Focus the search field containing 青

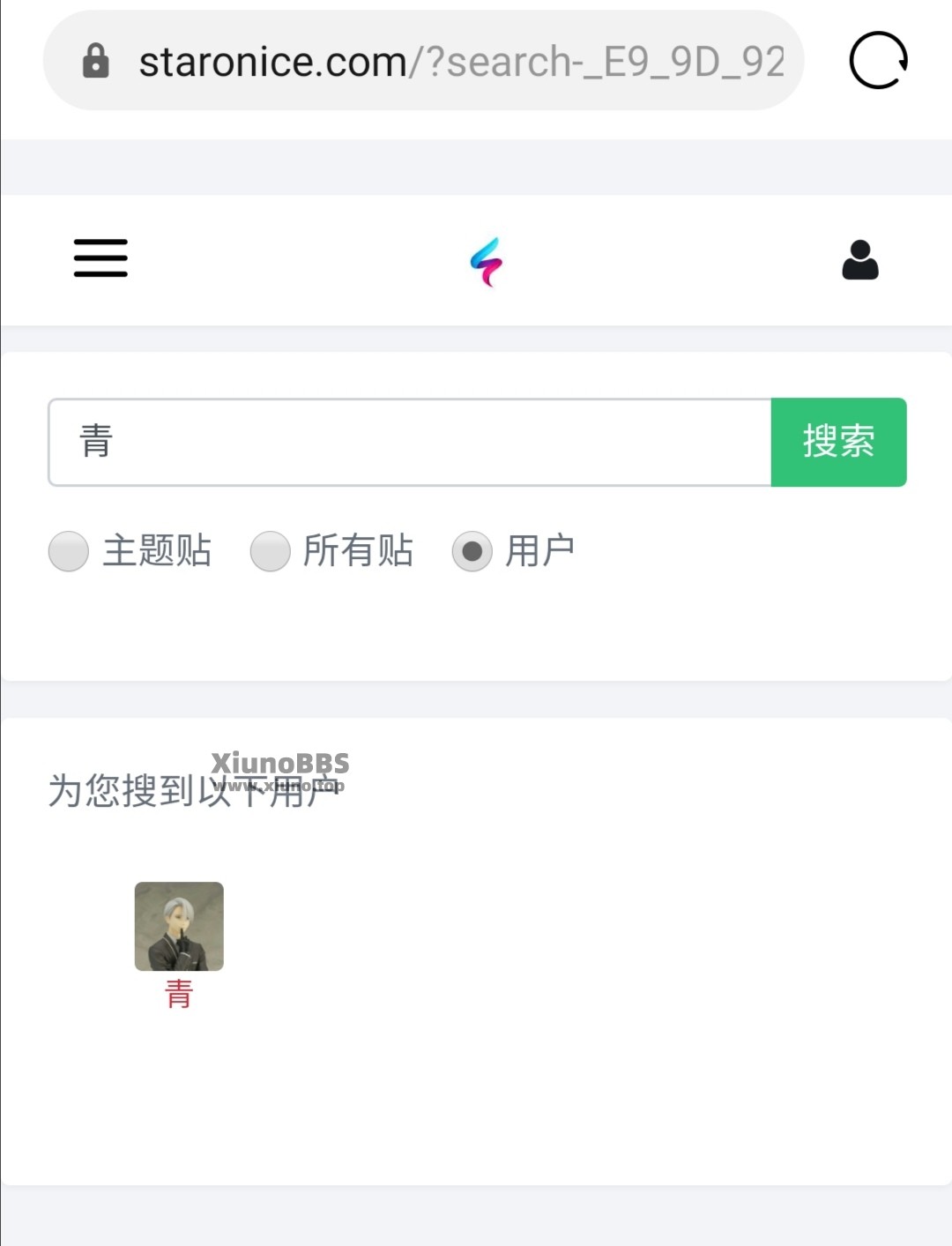click(410, 442)
